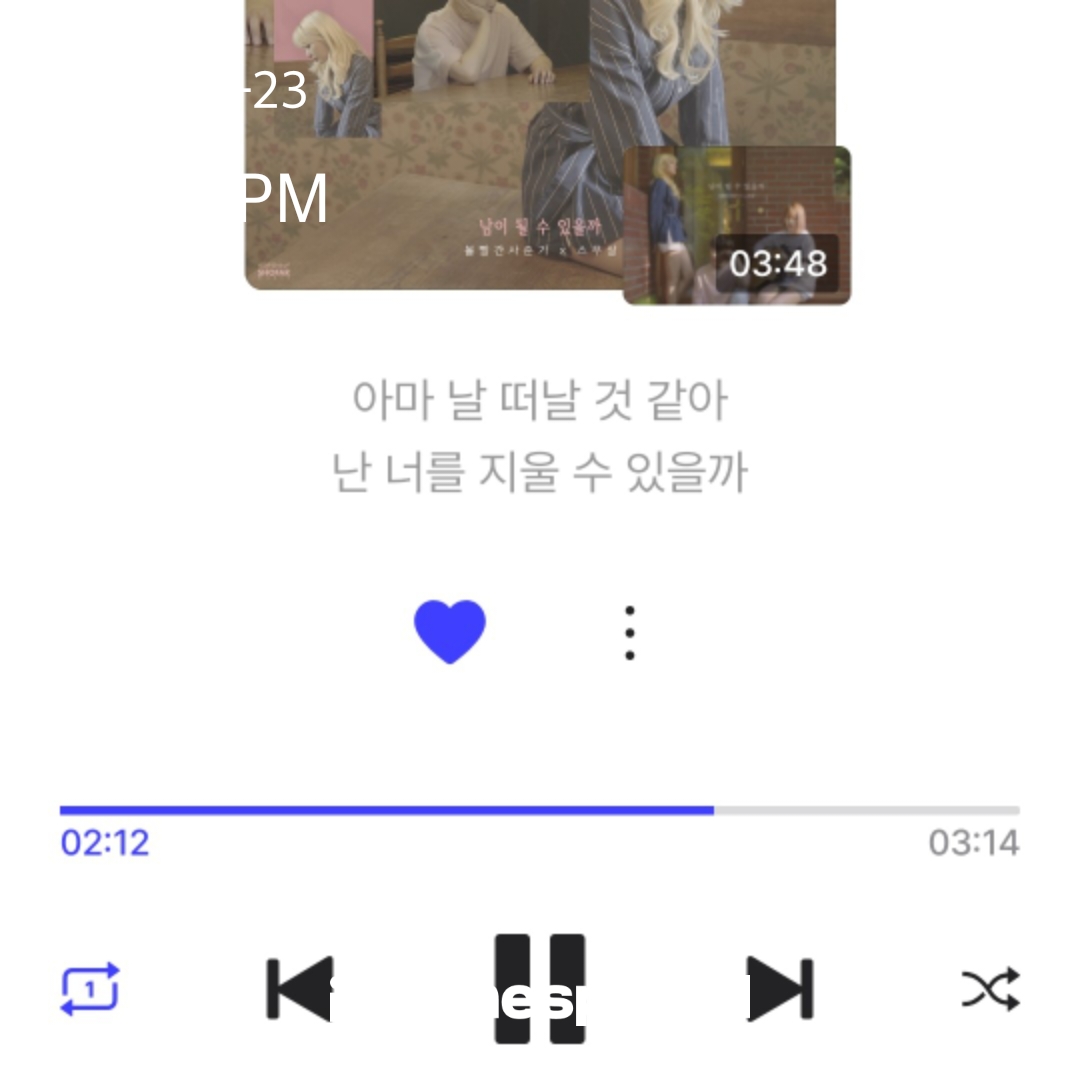The width and height of the screenshot is (1080, 1080).
Task: Seek on the playback progress bar
Action: (x=540, y=811)
